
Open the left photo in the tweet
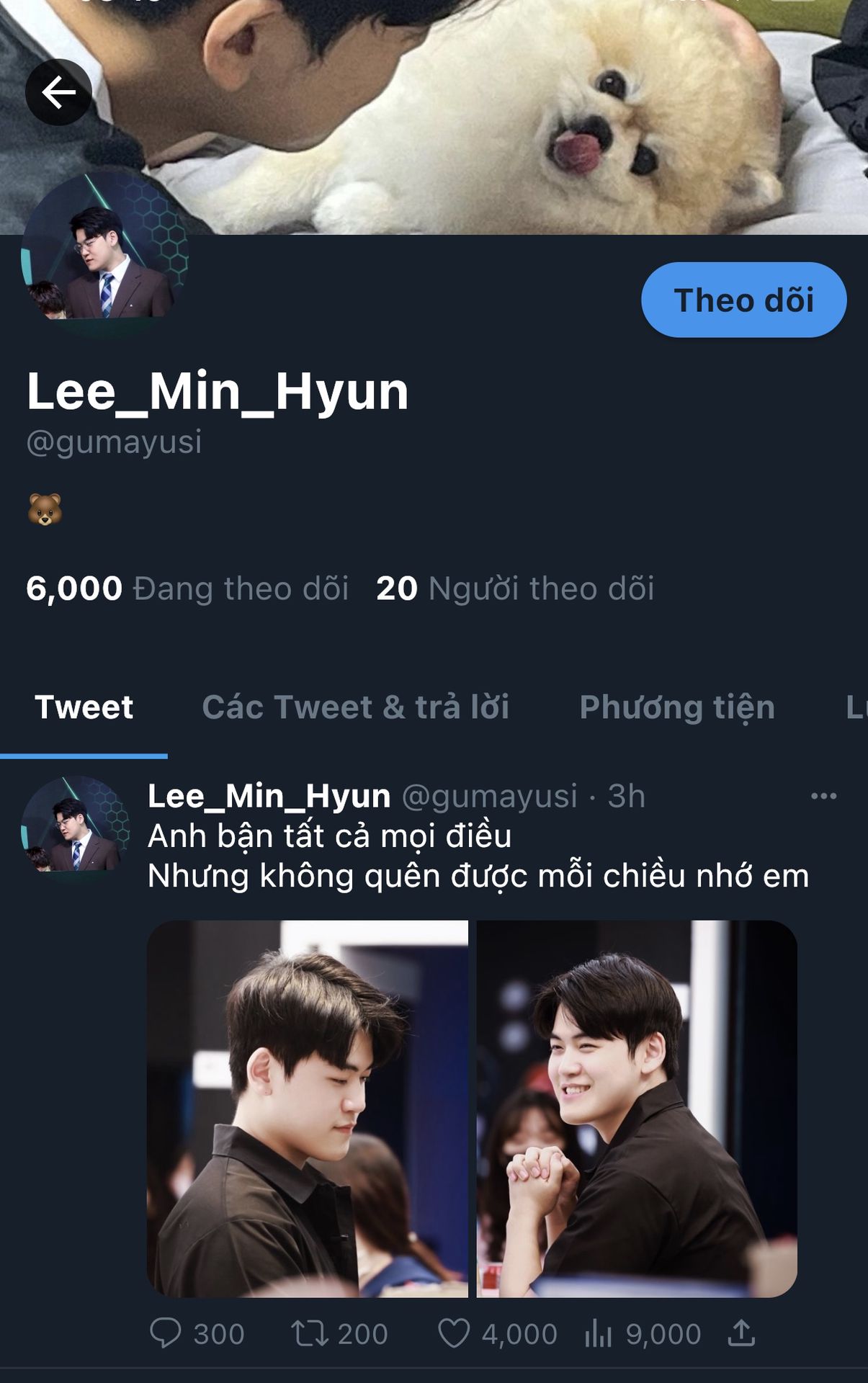tap(308, 1109)
